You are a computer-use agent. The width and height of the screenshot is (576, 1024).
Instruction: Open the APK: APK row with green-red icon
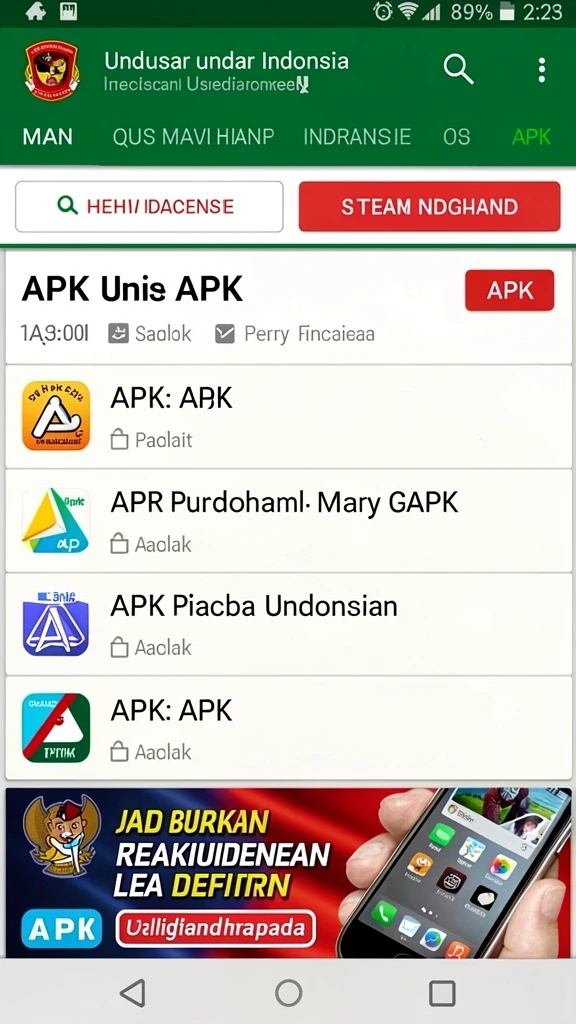click(288, 728)
